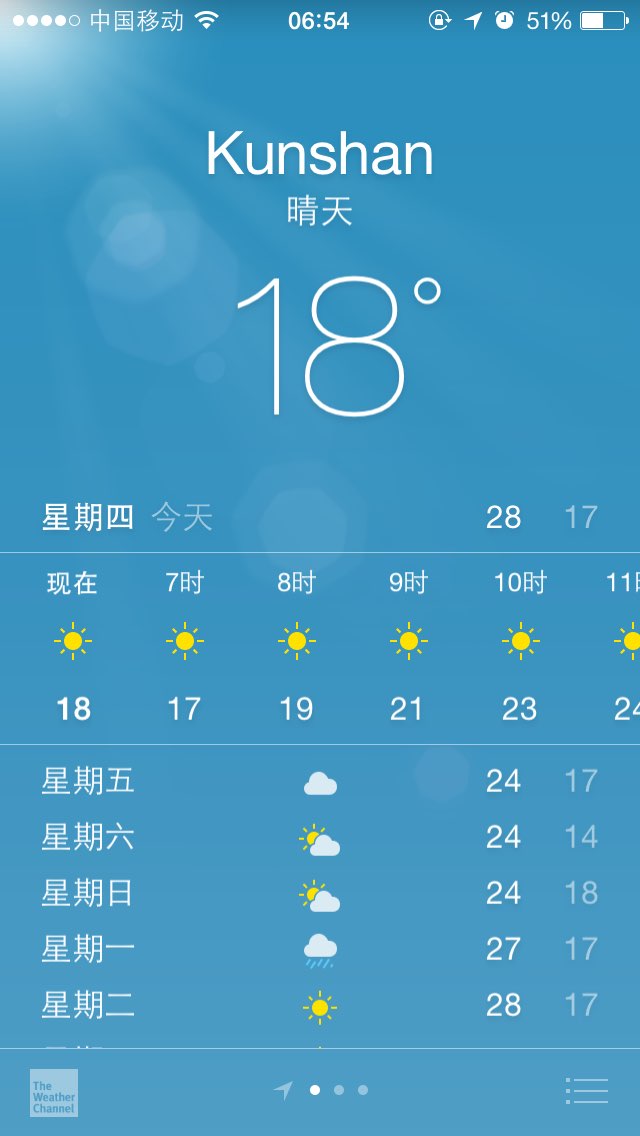Image resolution: width=640 pixels, height=1136 pixels.
Task: Open the city list icon
Action: [586, 1090]
